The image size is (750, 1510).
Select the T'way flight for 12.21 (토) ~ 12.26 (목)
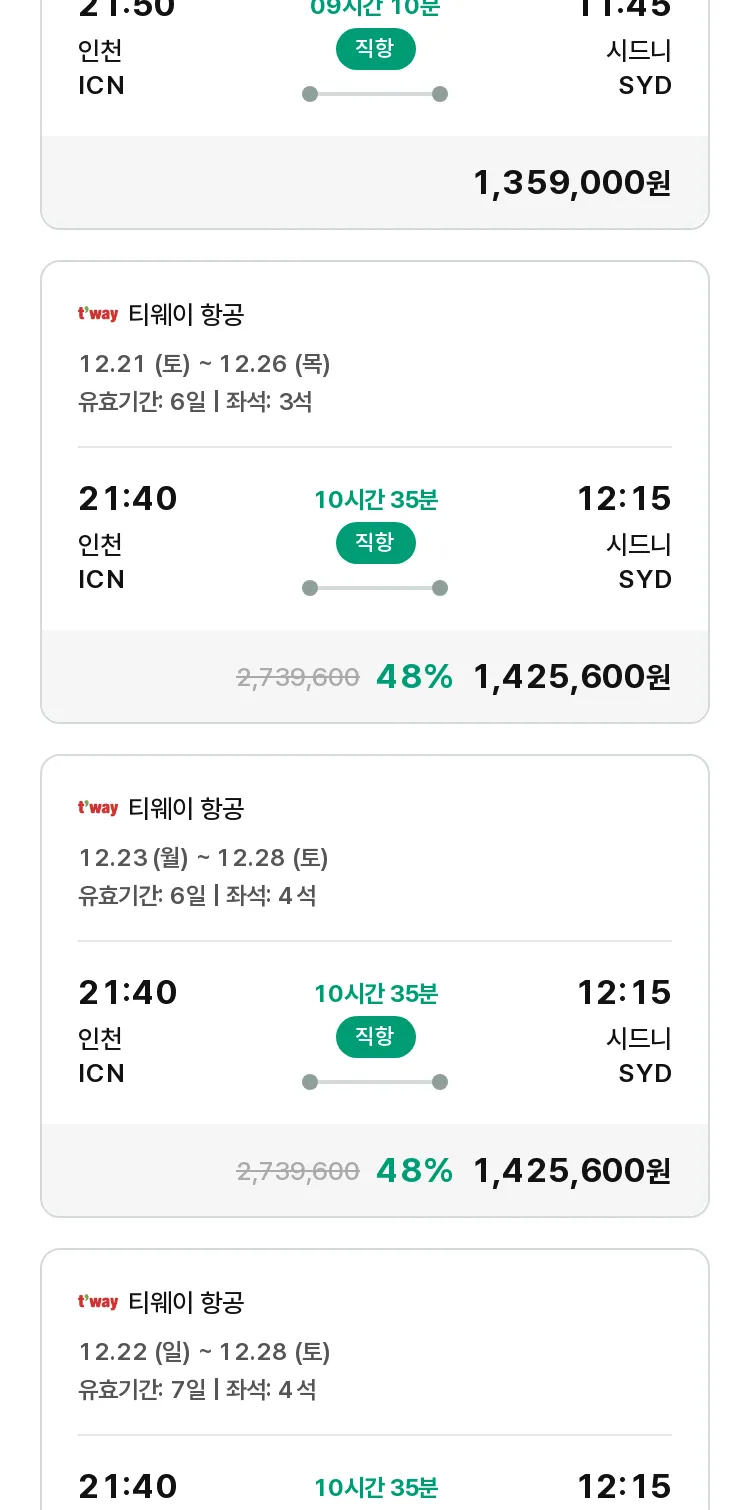coord(375,492)
